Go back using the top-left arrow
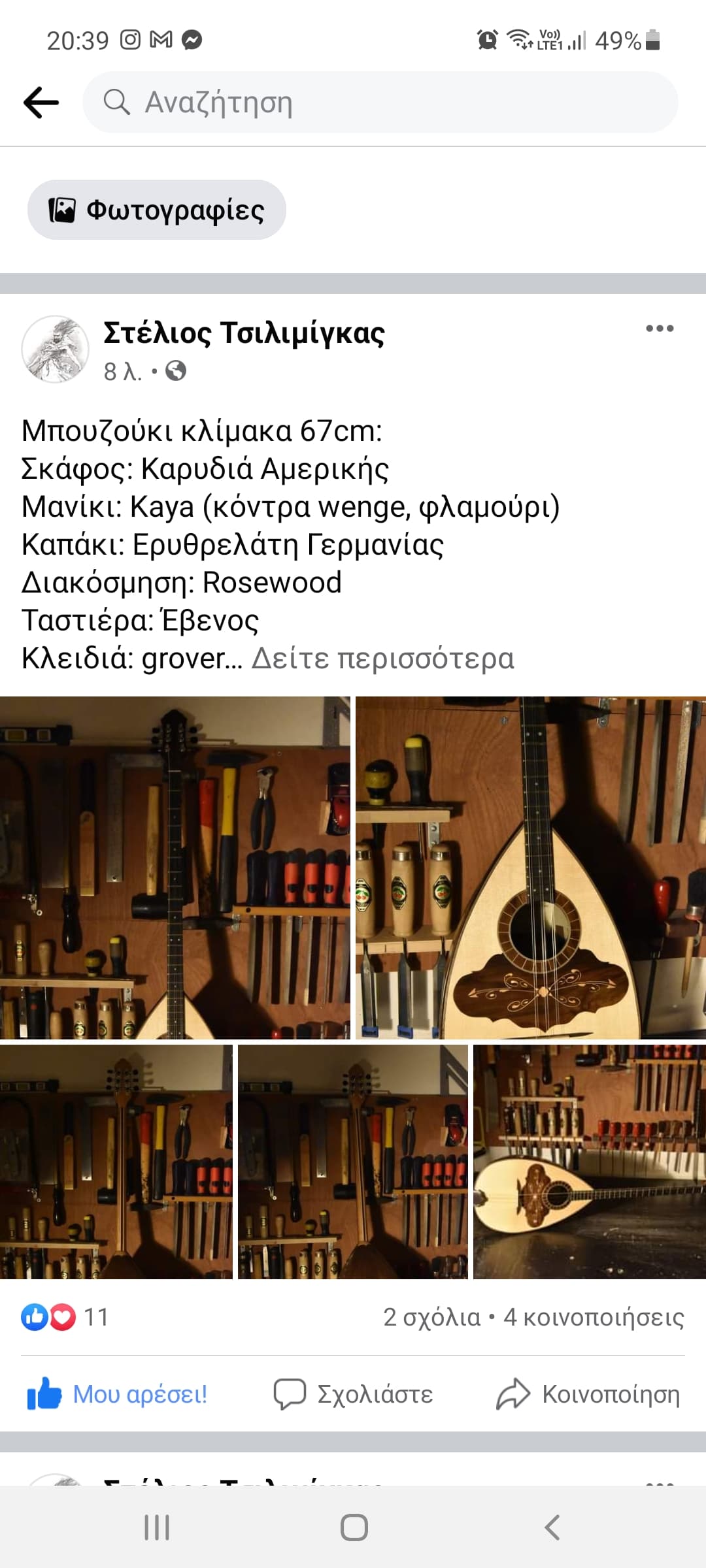The height and width of the screenshot is (1568, 706). (x=41, y=103)
